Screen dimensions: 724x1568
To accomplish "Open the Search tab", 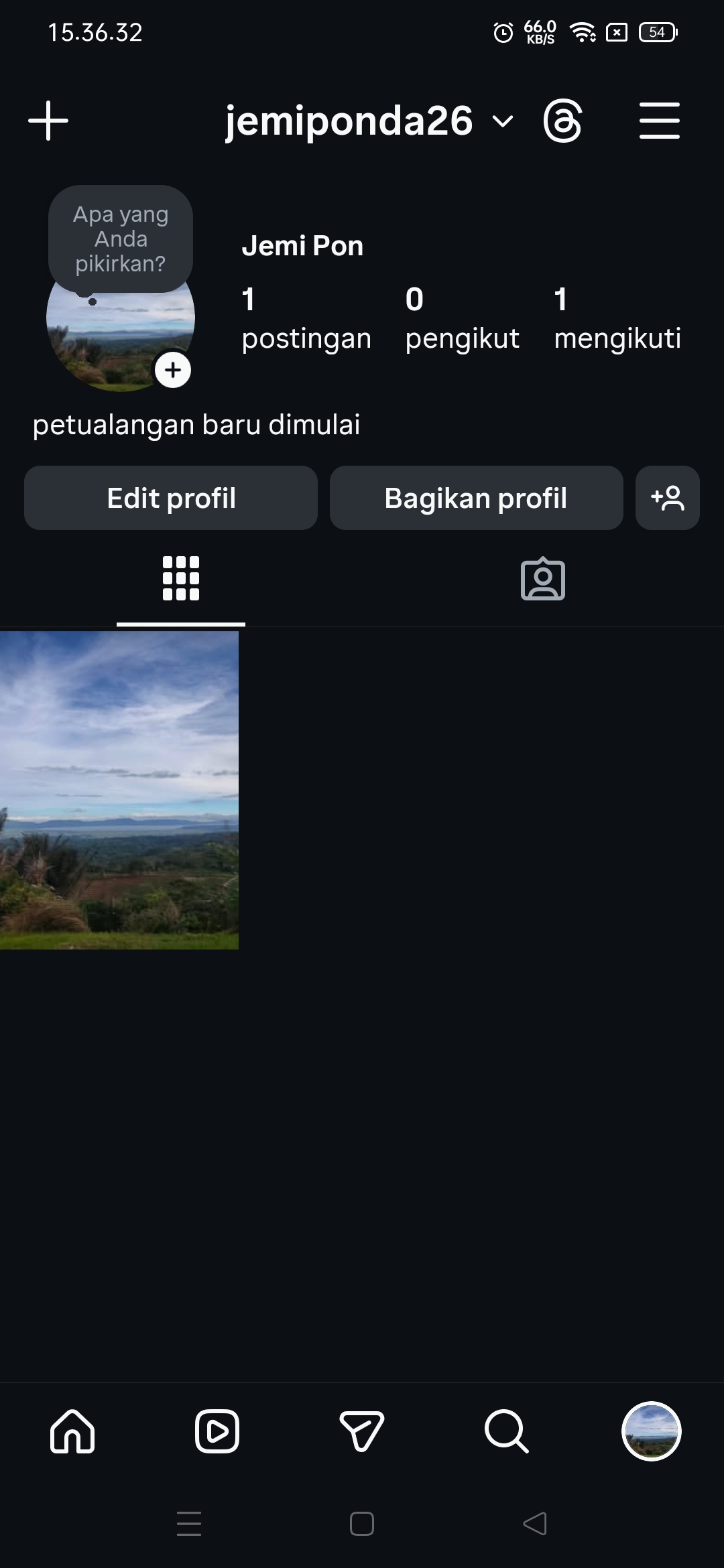I will (x=506, y=1431).
